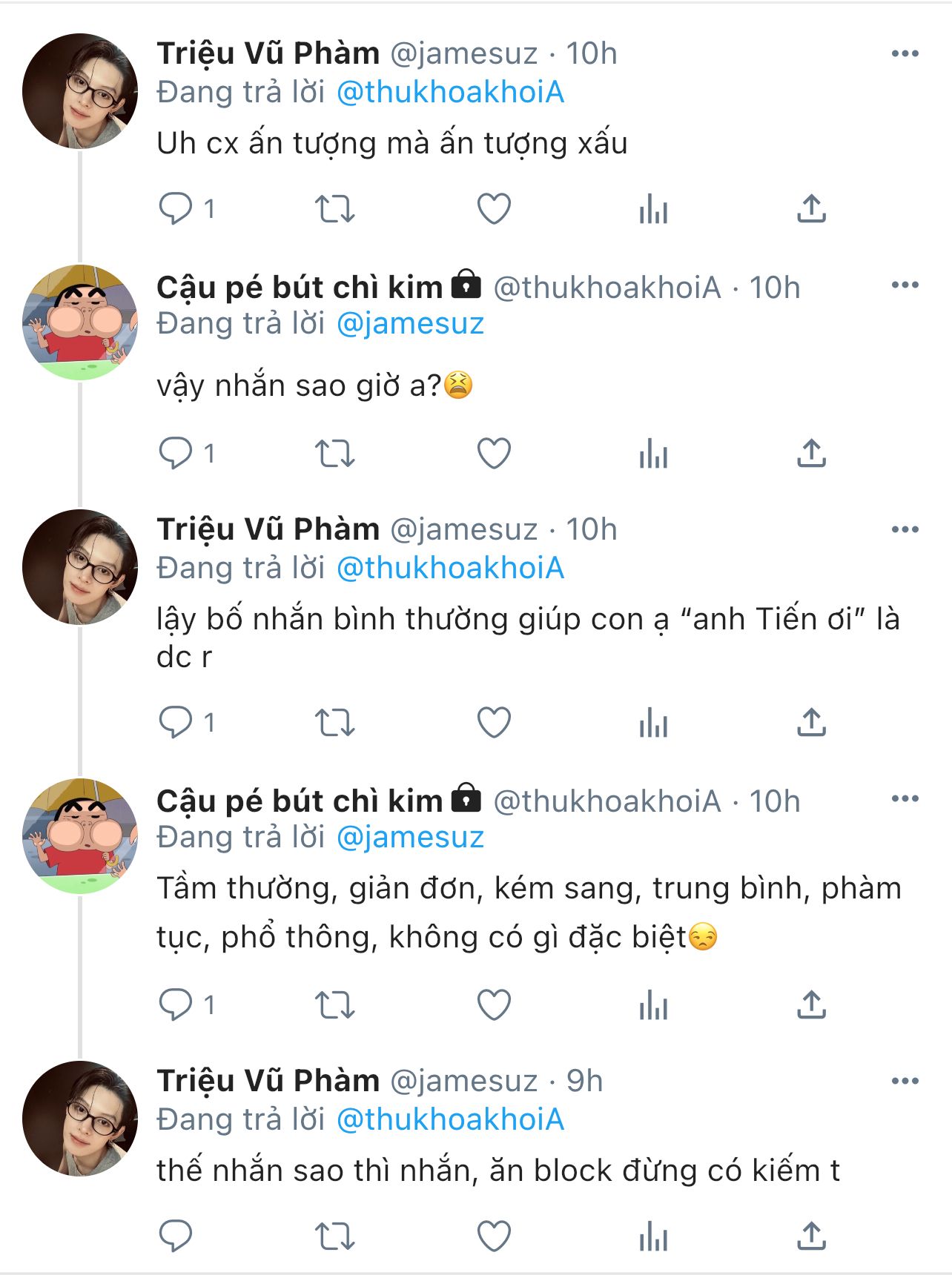This screenshot has width=952, height=1281.
Task: Open overflow menu on "Uh cx ấn tượng" tweet
Action: pyautogui.click(x=905, y=53)
